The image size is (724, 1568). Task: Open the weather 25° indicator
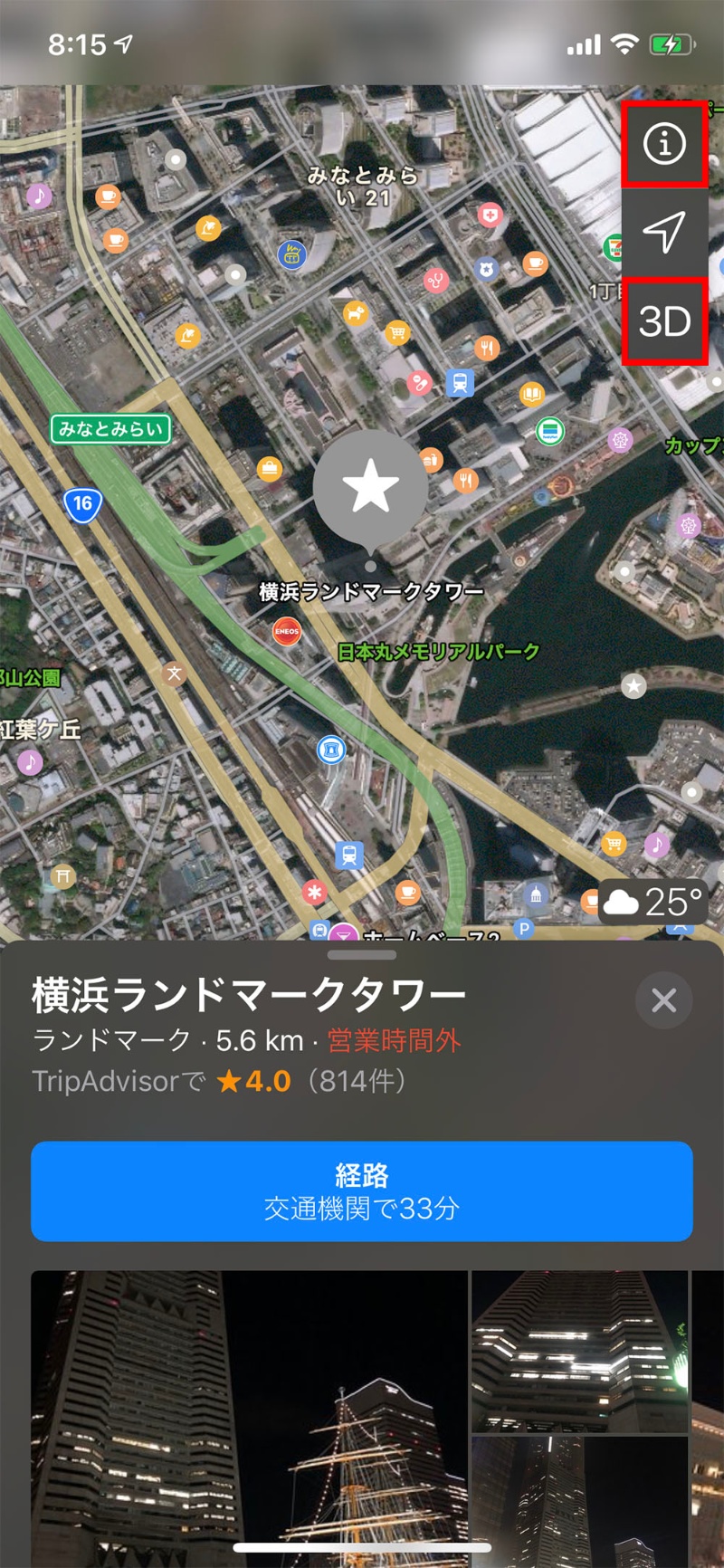(x=653, y=902)
